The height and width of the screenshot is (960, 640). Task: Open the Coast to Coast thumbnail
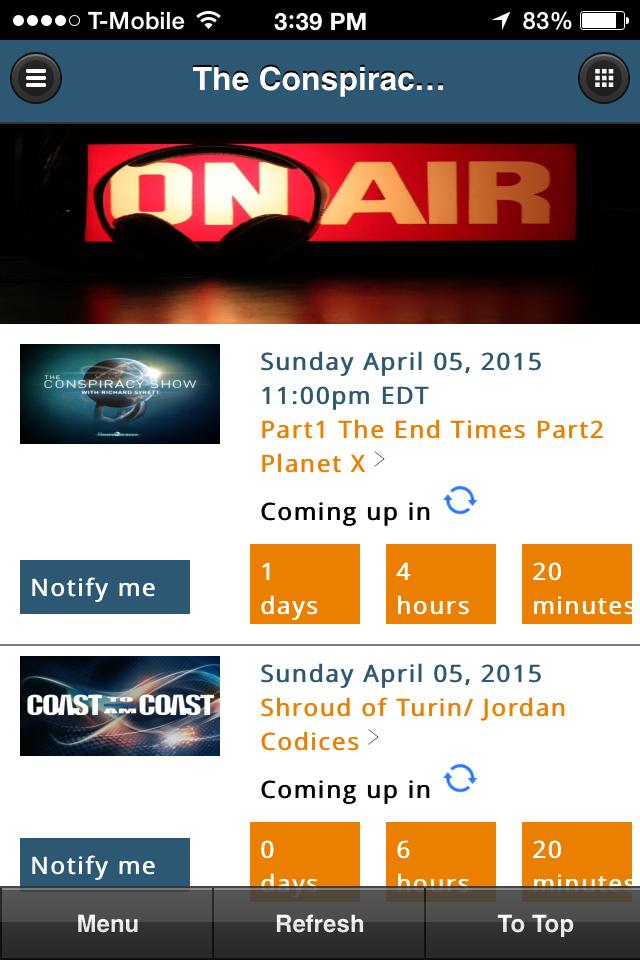(120, 706)
